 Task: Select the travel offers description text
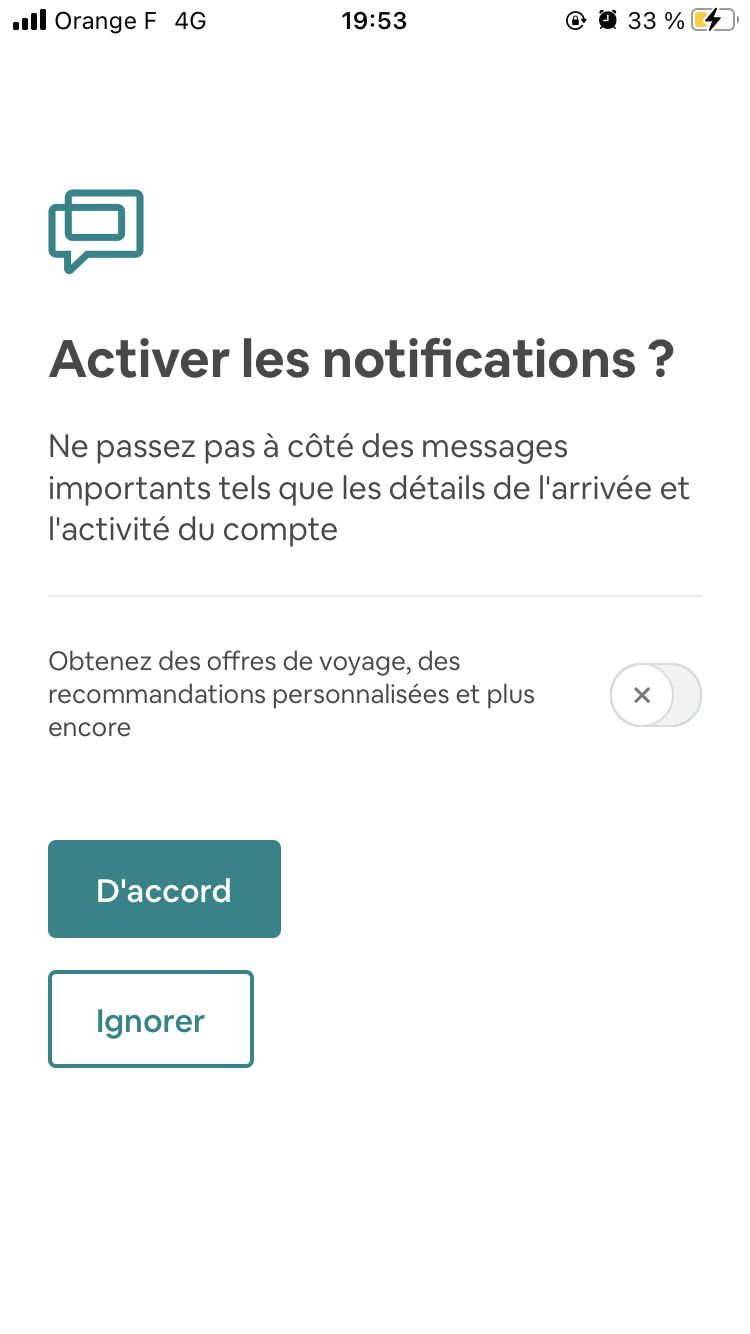click(x=291, y=693)
